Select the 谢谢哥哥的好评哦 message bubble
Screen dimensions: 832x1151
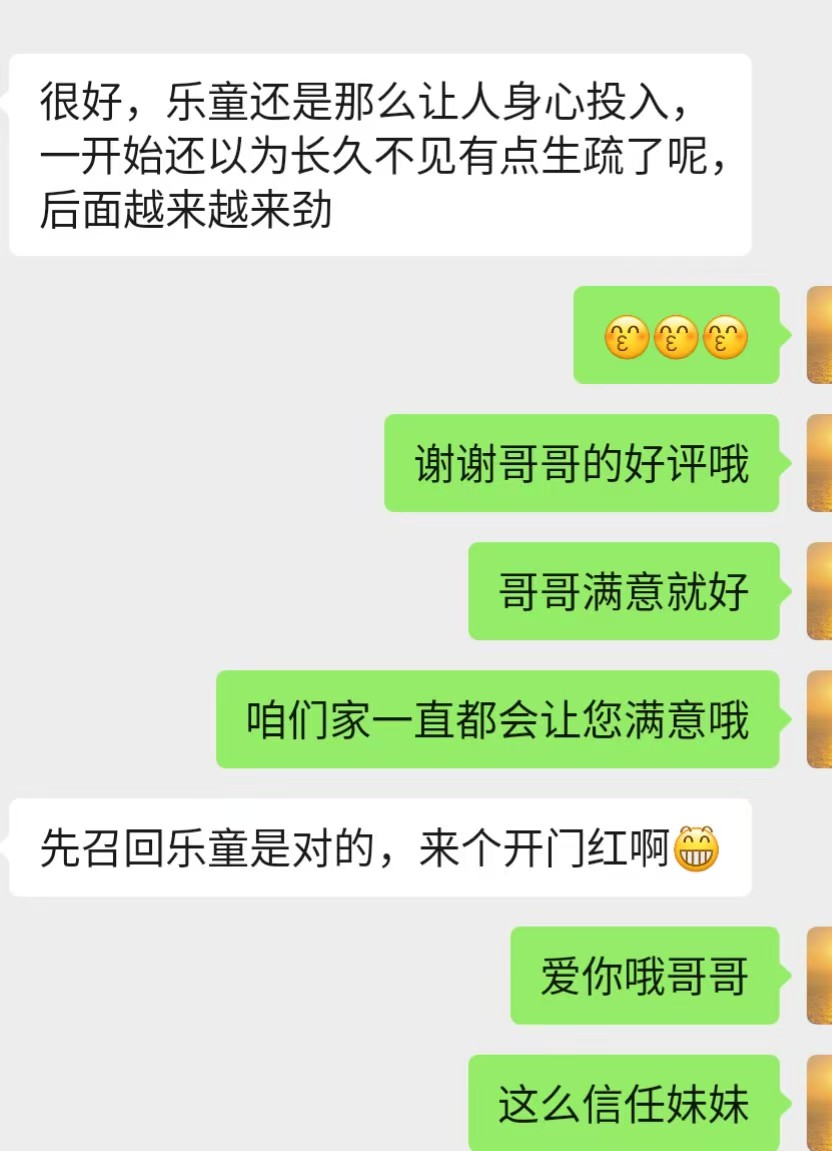click(580, 462)
